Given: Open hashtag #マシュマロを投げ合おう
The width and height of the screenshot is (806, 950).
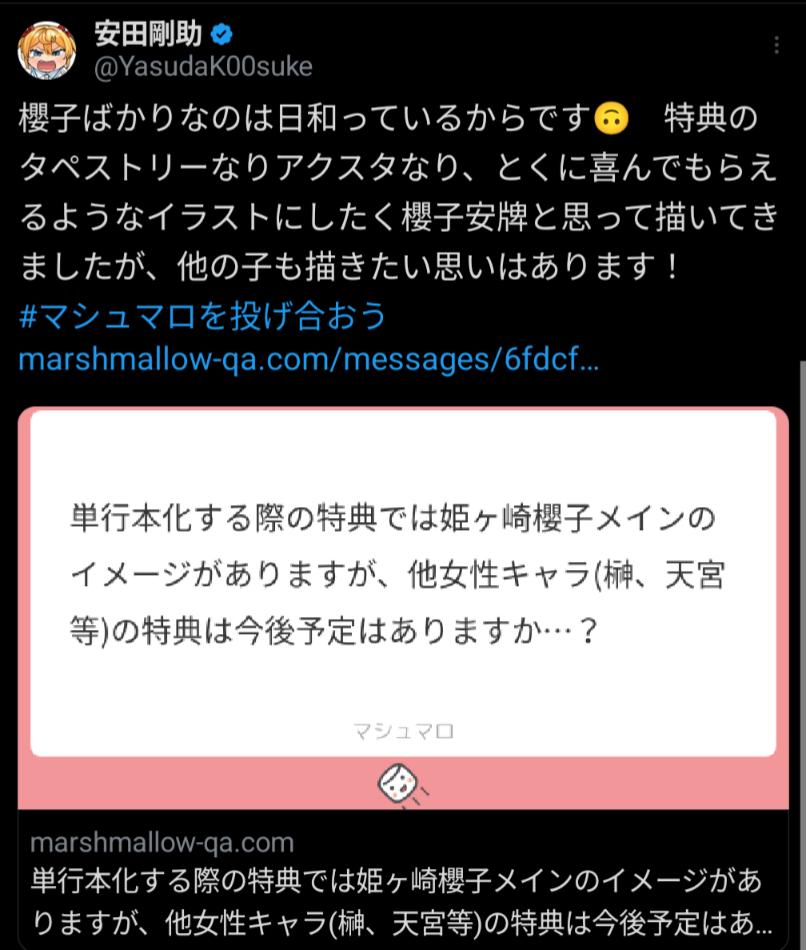Looking at the screenshot, I should click(x=202, y=316).
